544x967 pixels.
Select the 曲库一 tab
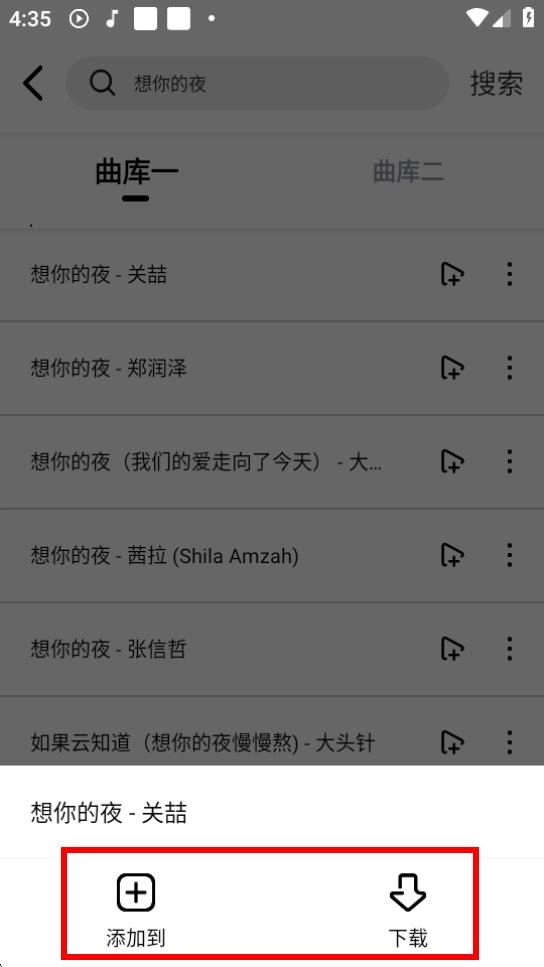[136, 173]
